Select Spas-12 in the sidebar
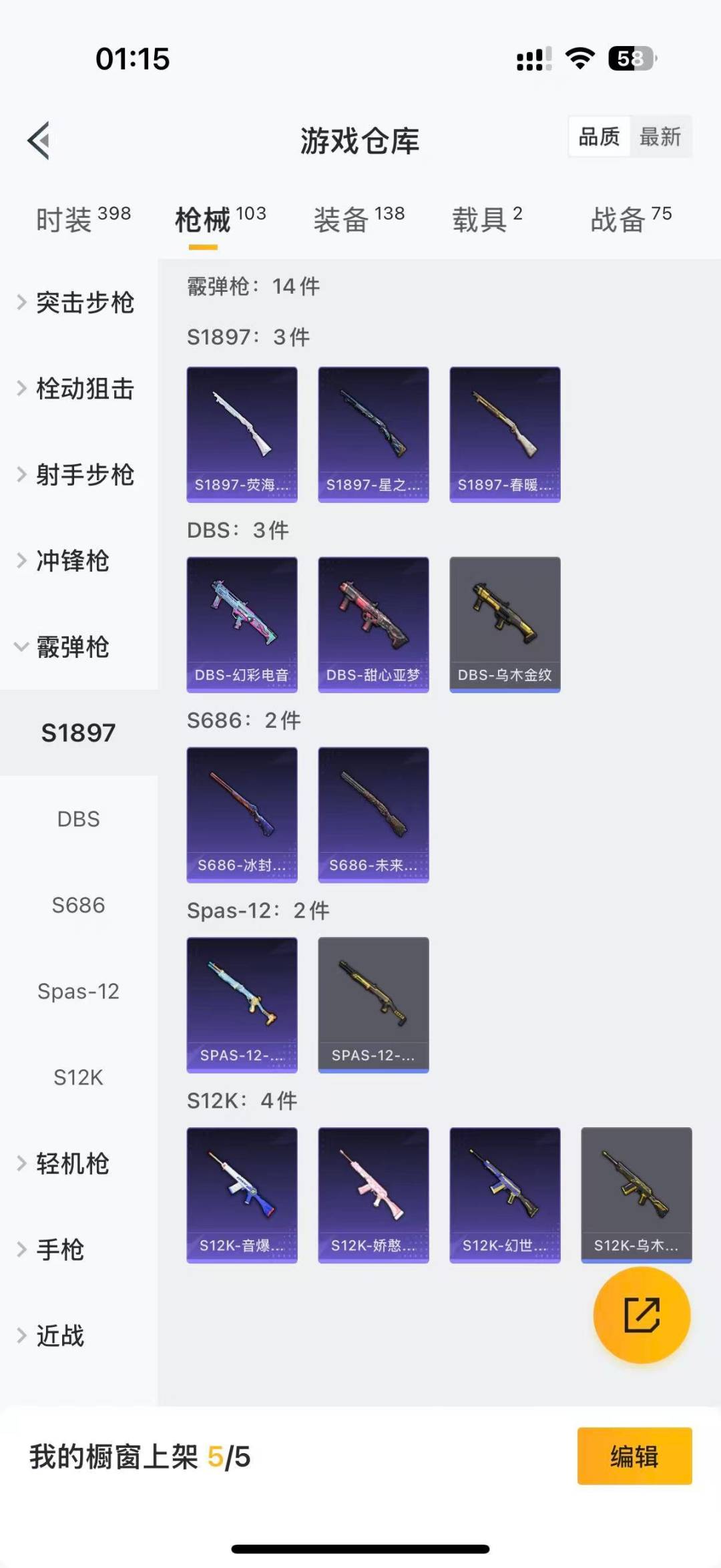The height and width of the screenshot is (1568, 721). [78, 991]
